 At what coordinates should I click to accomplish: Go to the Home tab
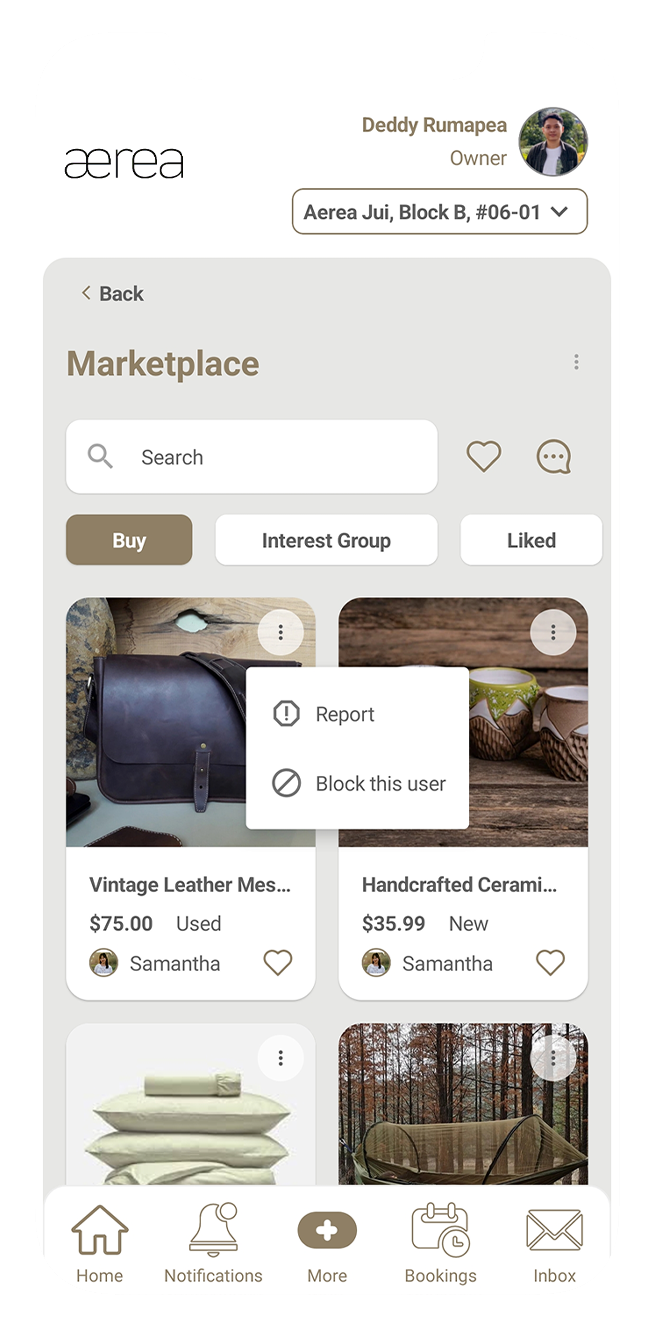click(100, 1244)
